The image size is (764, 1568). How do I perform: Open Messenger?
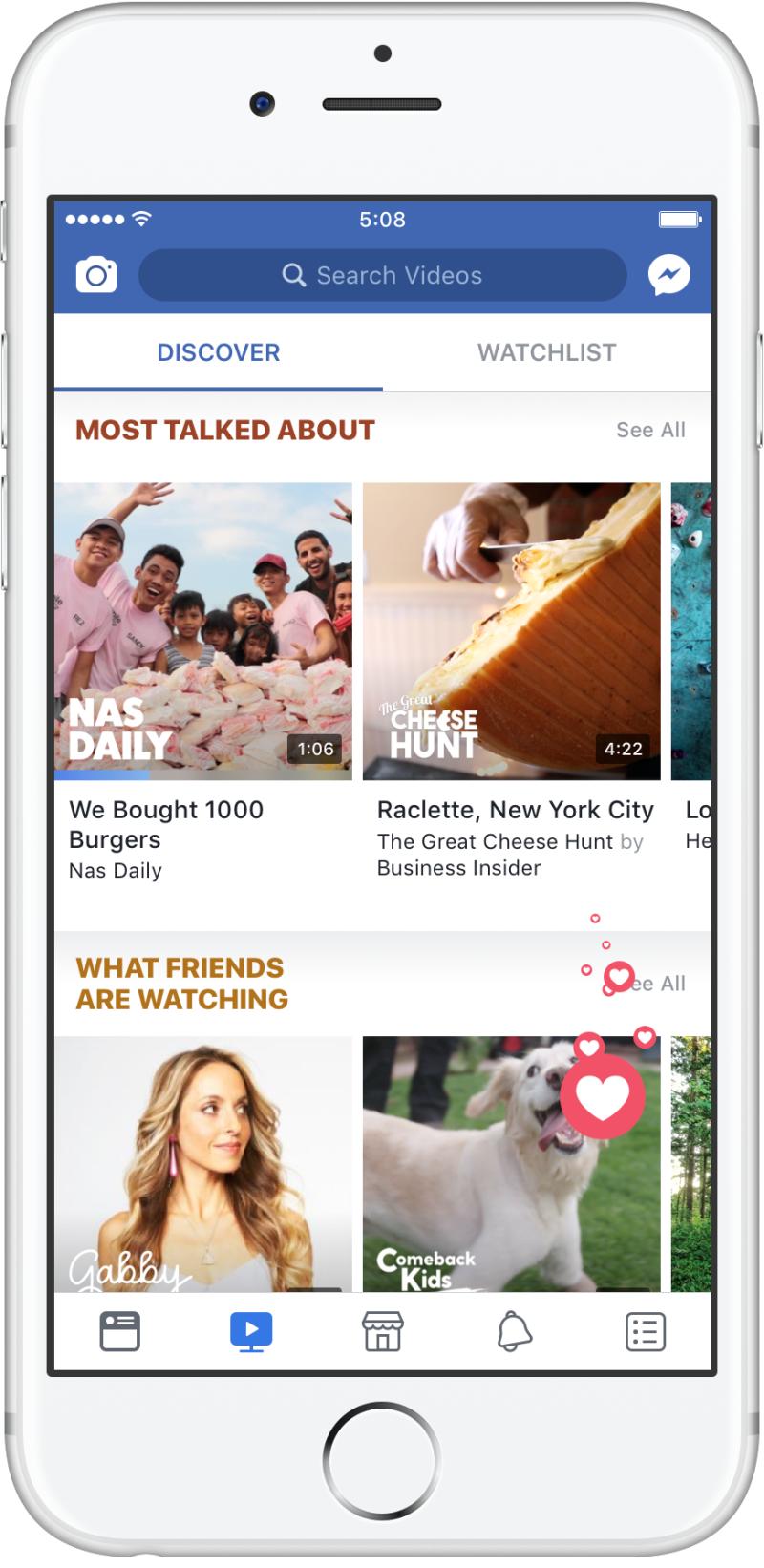669,275
